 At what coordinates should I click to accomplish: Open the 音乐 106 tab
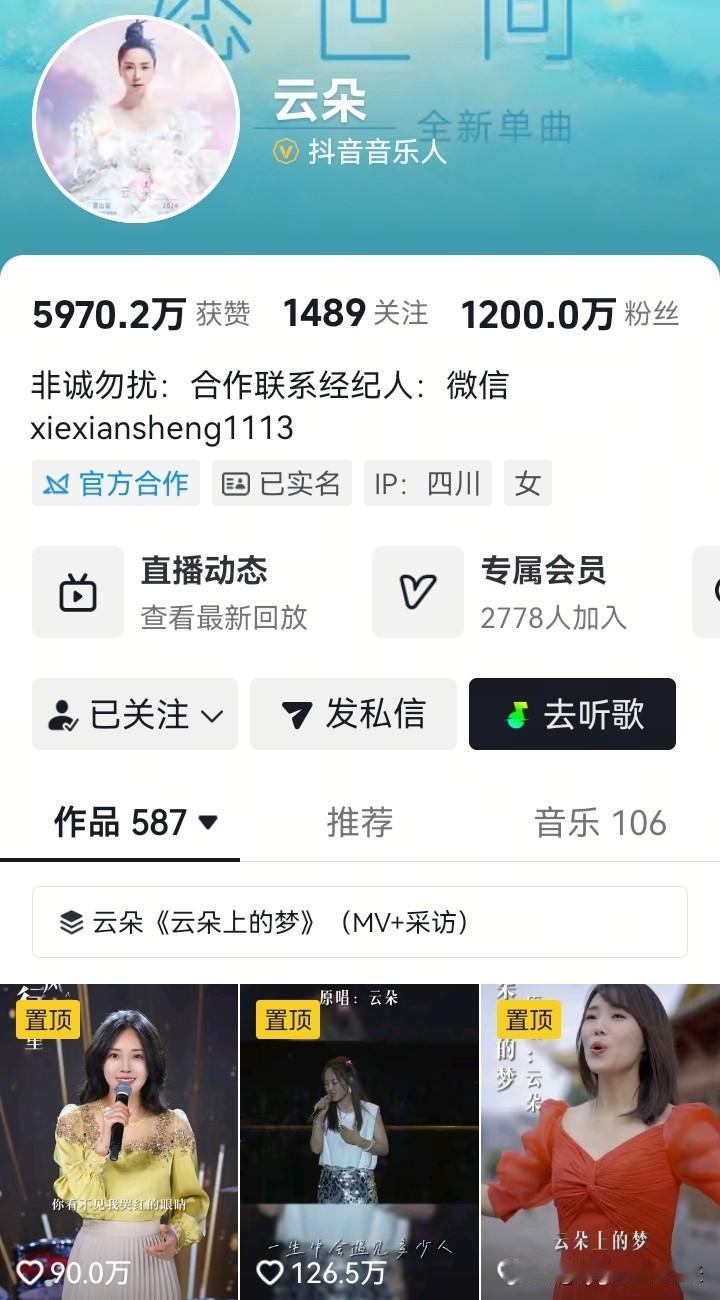point(599,822)
